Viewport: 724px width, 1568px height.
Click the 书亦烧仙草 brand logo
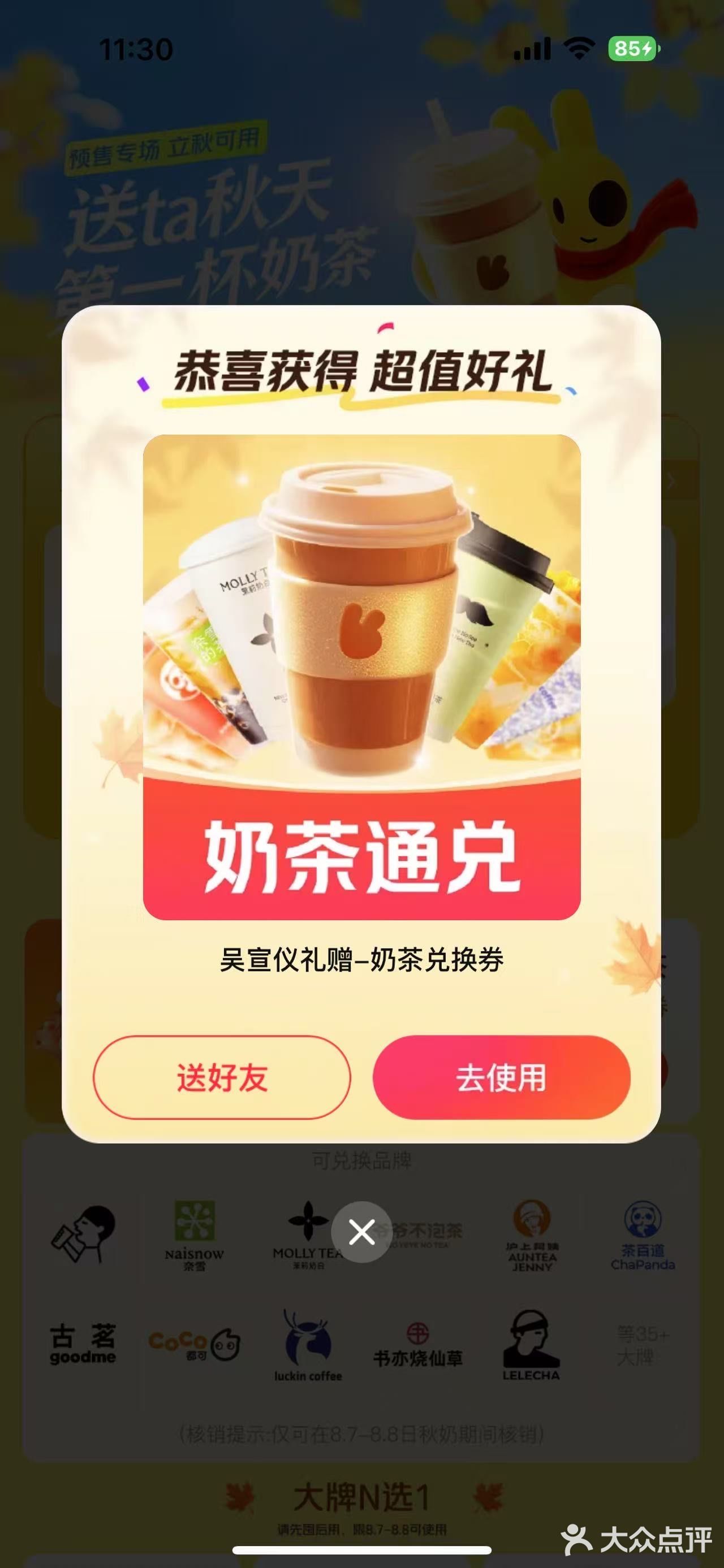(x=420, y=1345)
